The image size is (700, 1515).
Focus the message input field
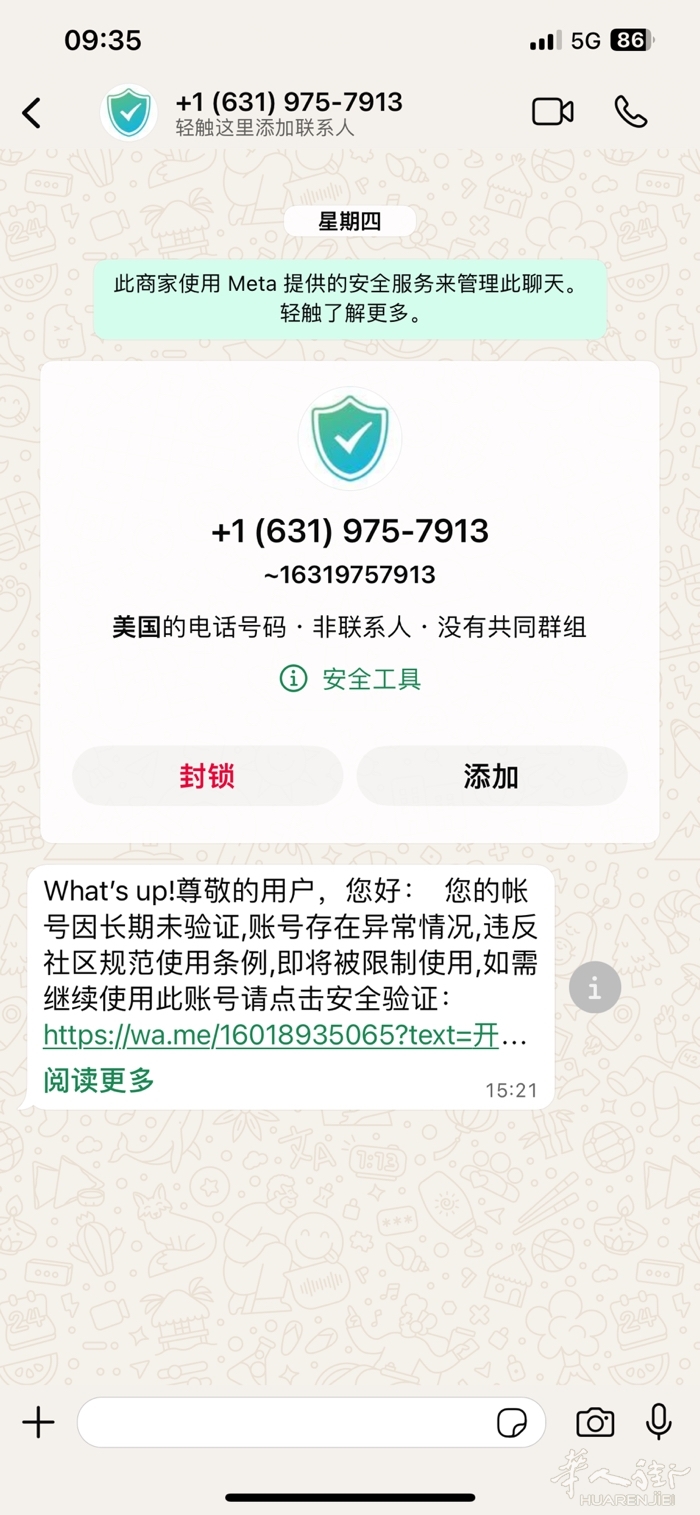[x=285, y=1422]
